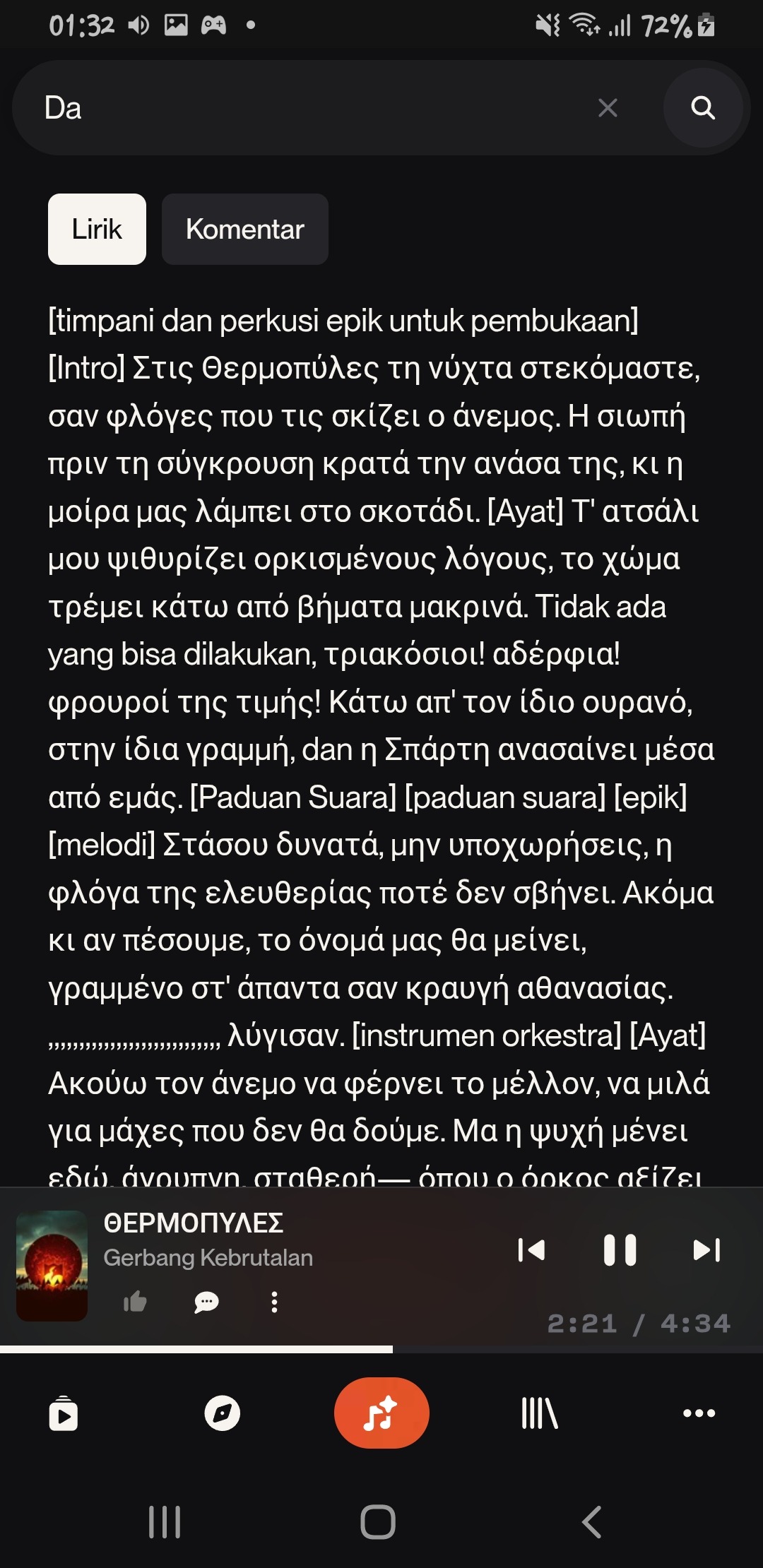Go back with the system back button
Image resolution: width=763 pixels, height=1568 pixels.
point(592,1521)
